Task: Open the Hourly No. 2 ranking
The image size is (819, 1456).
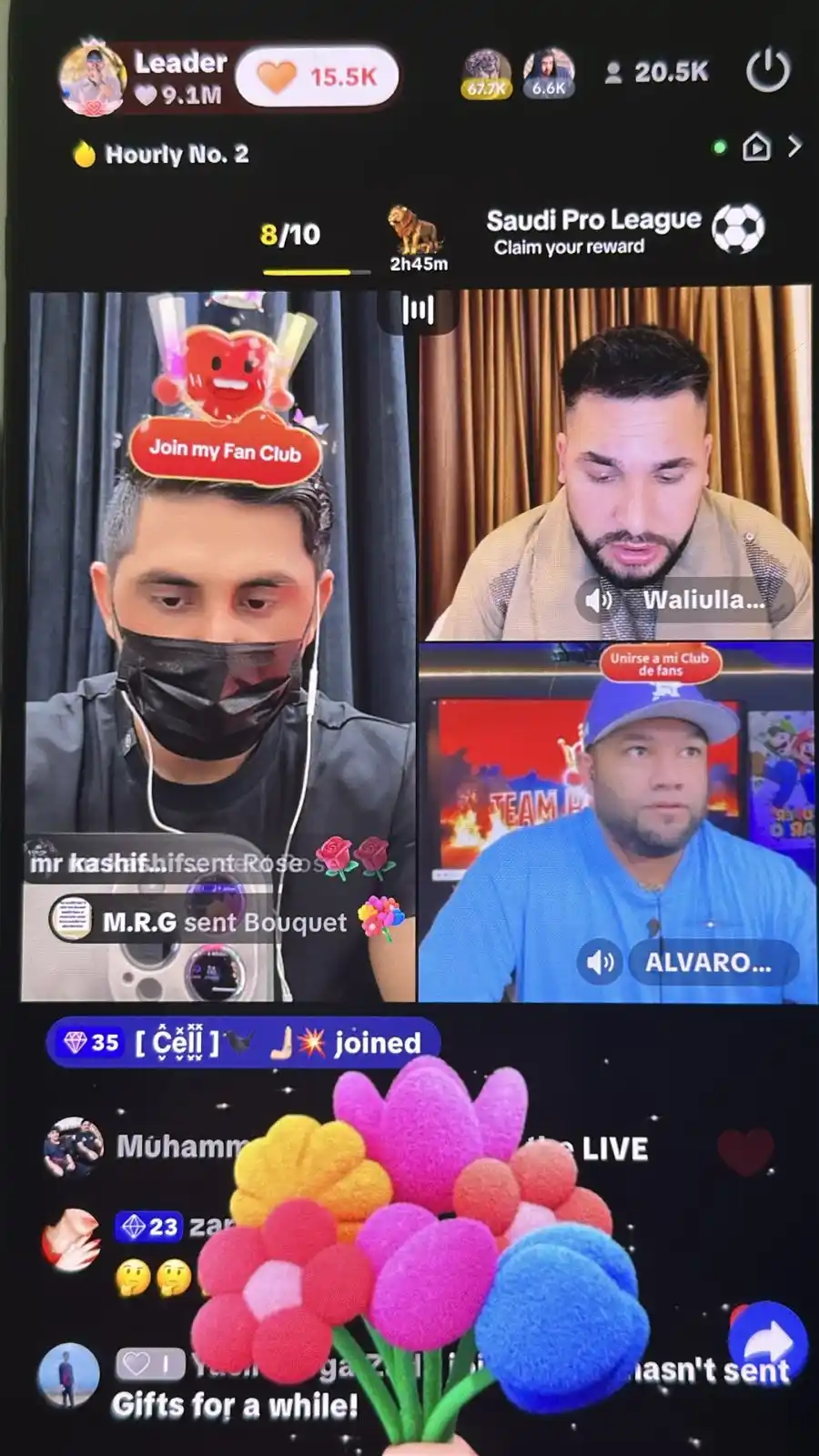Action: [161, 154]
